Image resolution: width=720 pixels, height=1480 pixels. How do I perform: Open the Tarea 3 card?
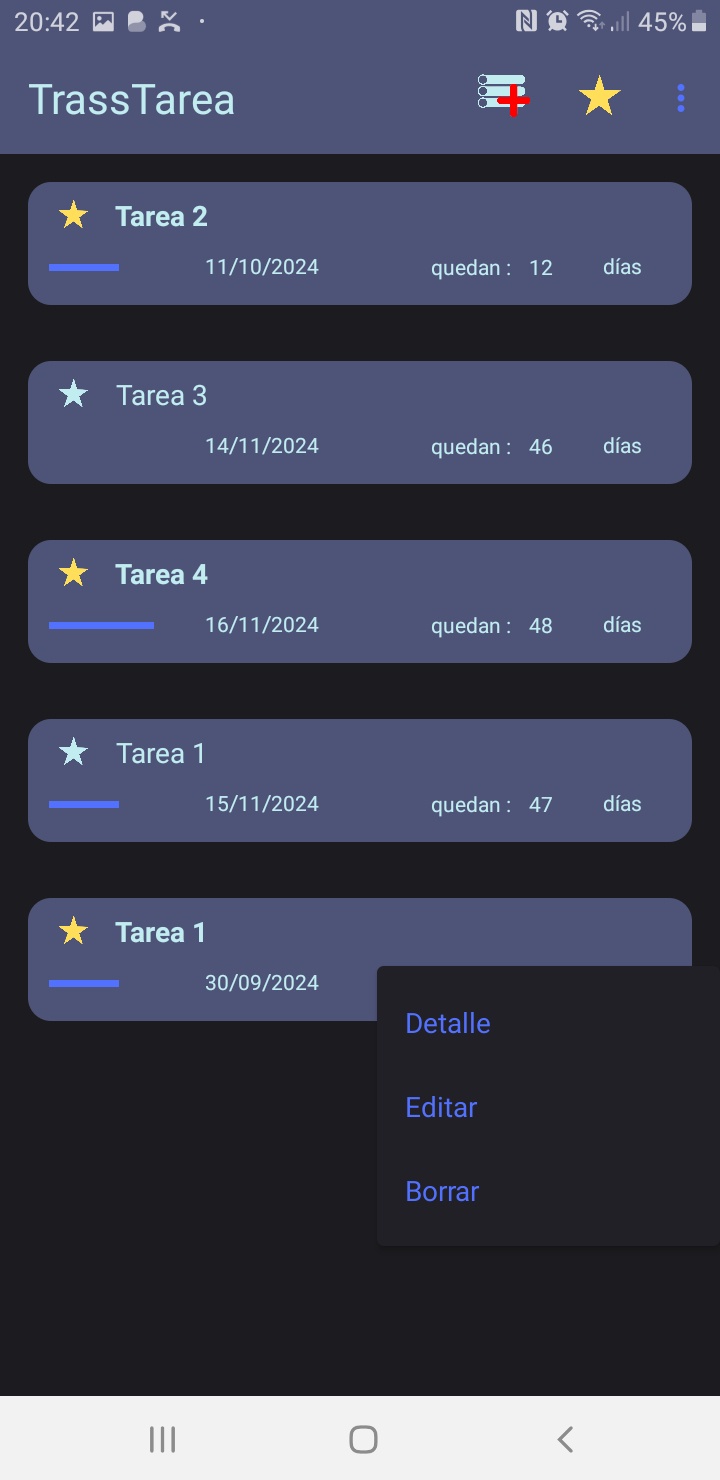pos(360,422)
